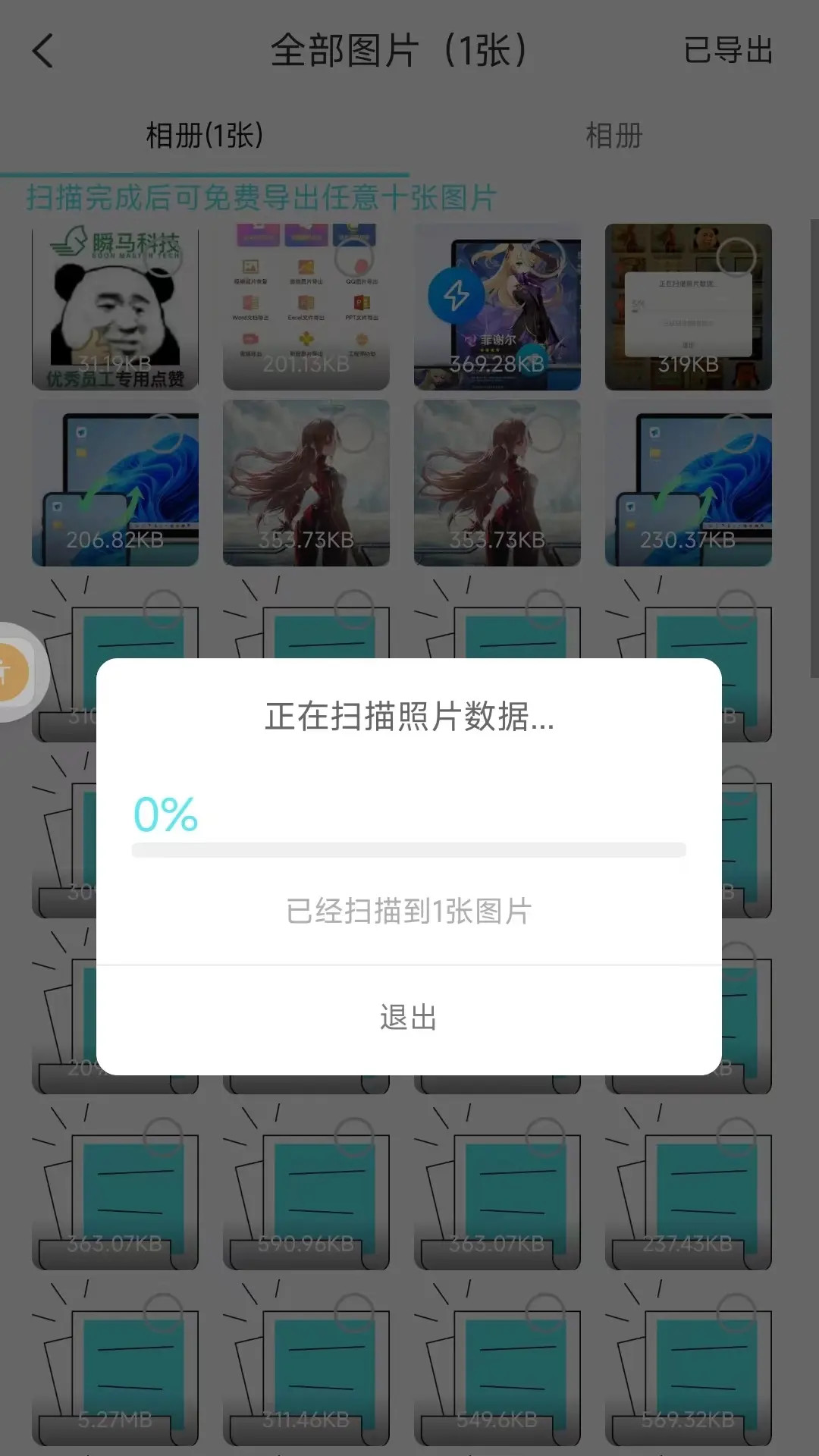Image resolution: width=819 pixels, height=1456 pixels.
Task: Open the 201.13KB image thumbnail
Action: [306, 307]
